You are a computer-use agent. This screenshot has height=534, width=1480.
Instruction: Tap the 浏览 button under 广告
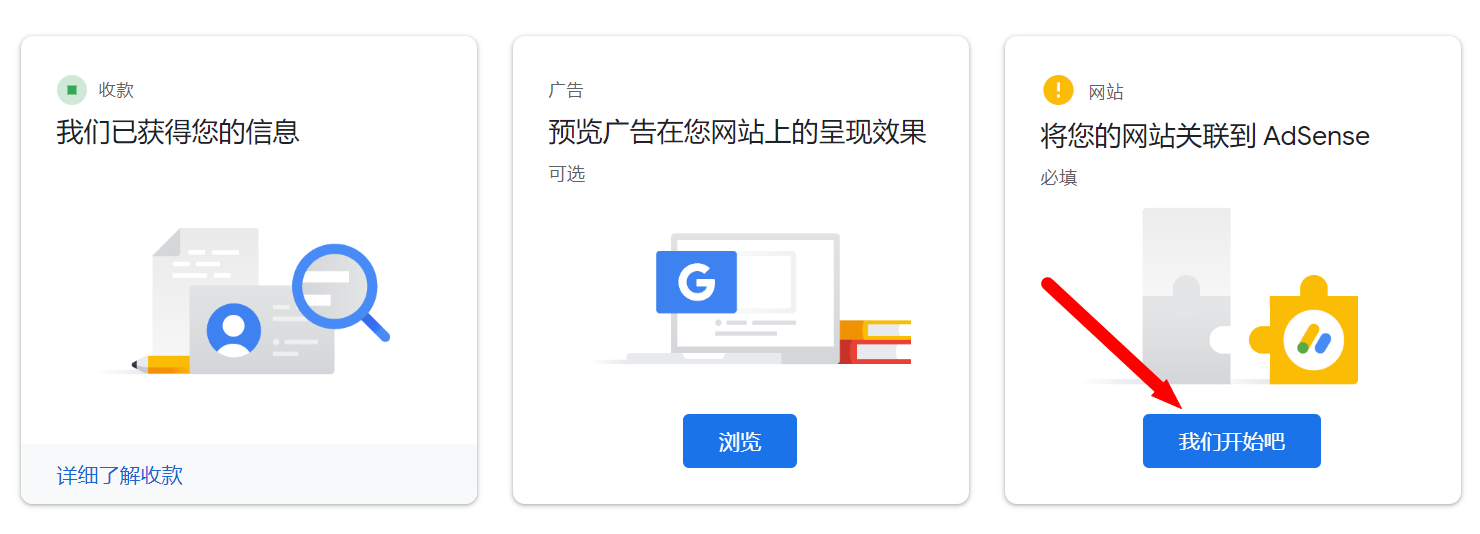click(739, 441)
